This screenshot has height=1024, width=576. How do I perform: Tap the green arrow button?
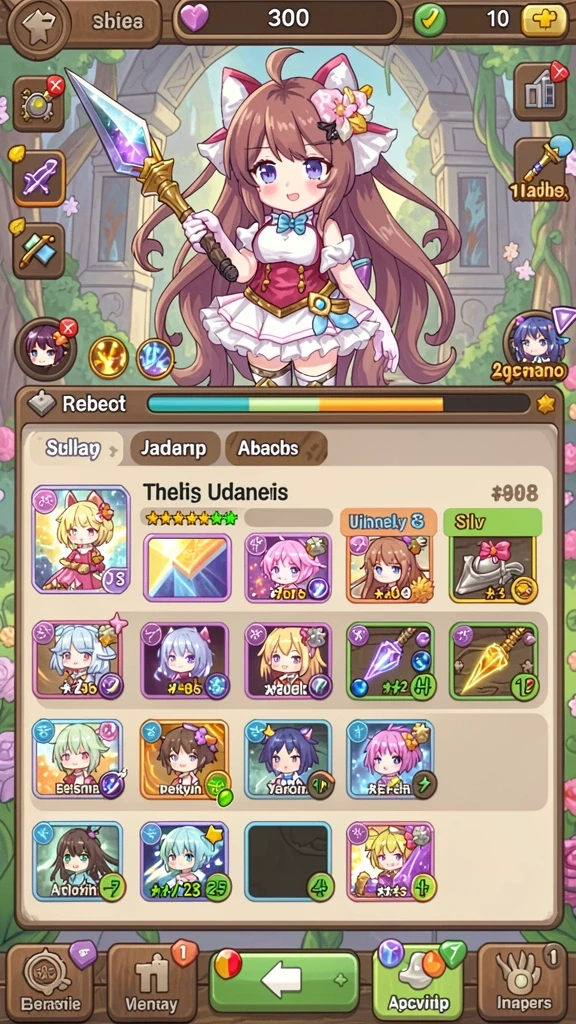[284, 980]
